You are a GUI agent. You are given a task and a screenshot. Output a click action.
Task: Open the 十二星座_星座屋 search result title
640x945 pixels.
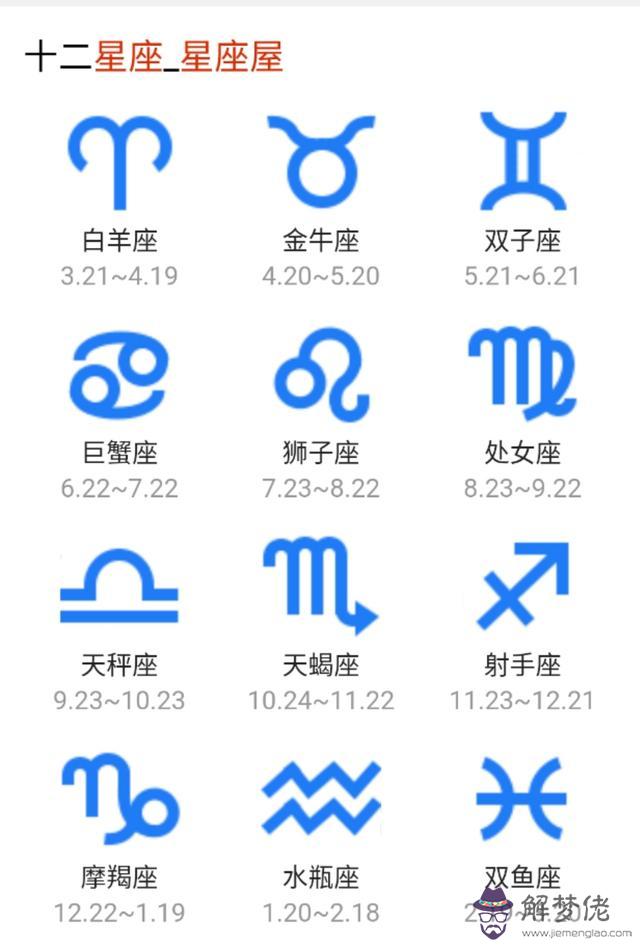(x=154, y=57)
